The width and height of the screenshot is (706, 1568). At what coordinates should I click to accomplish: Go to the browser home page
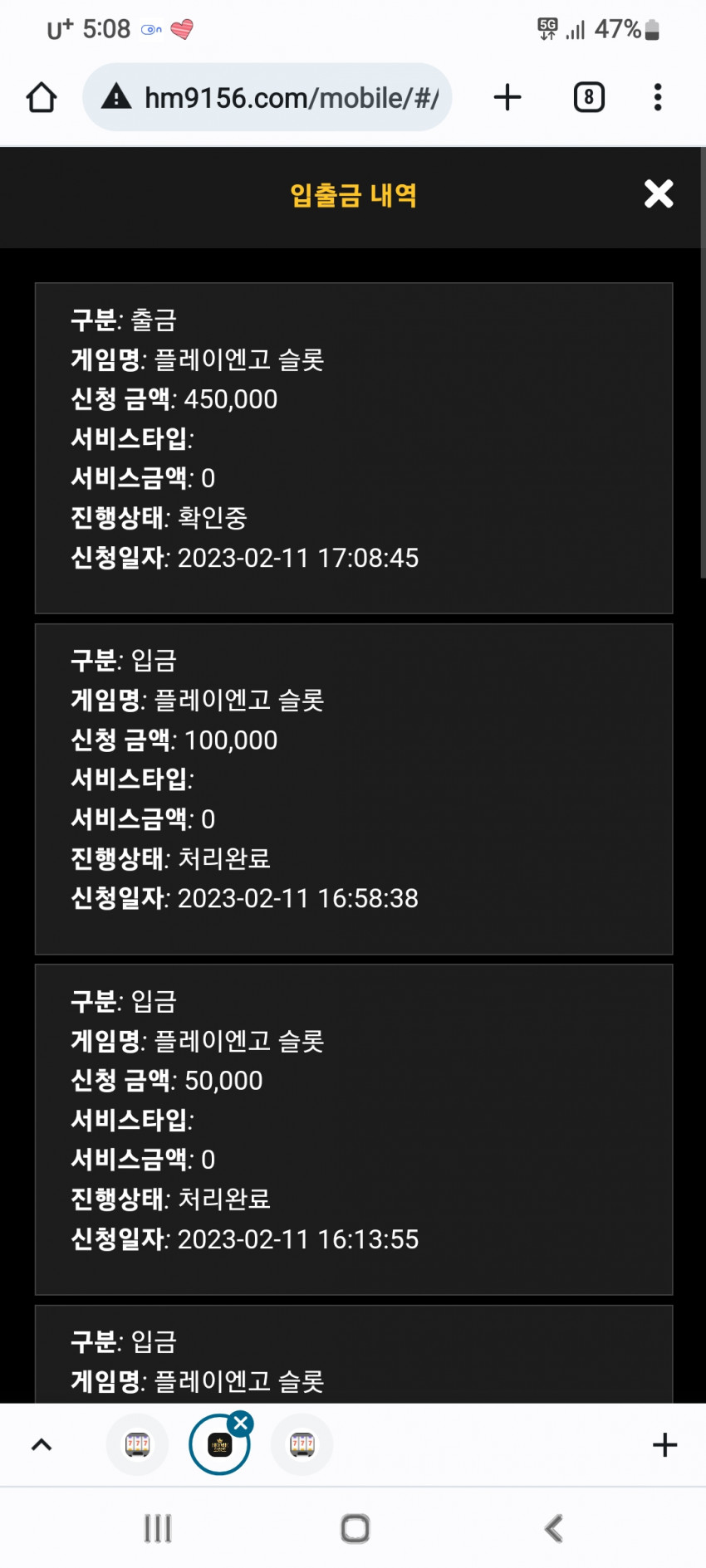[x=42, y=97]
